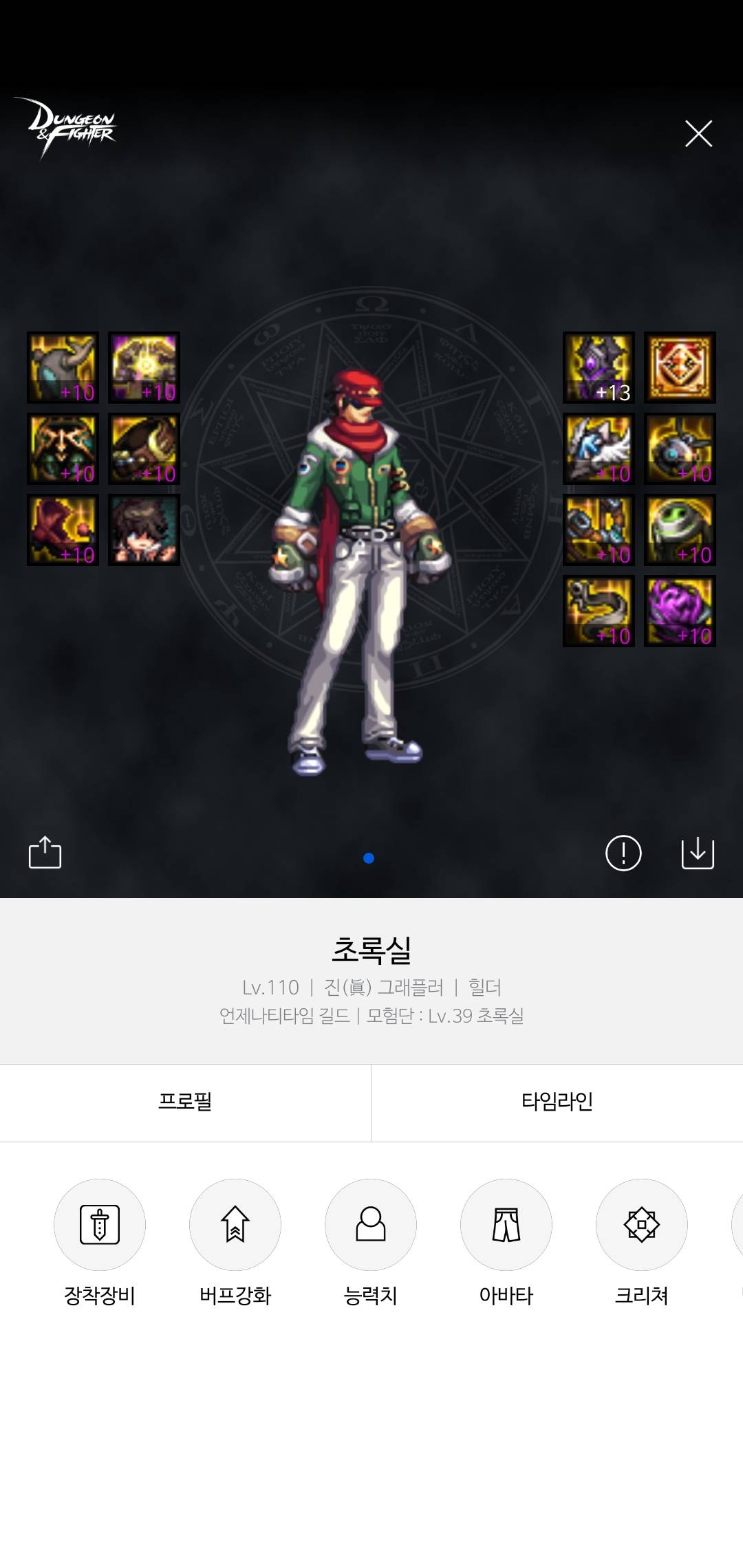Switch to the 타임라인 tab
Screen dimensions: 743x1568
coord(557,1102)
